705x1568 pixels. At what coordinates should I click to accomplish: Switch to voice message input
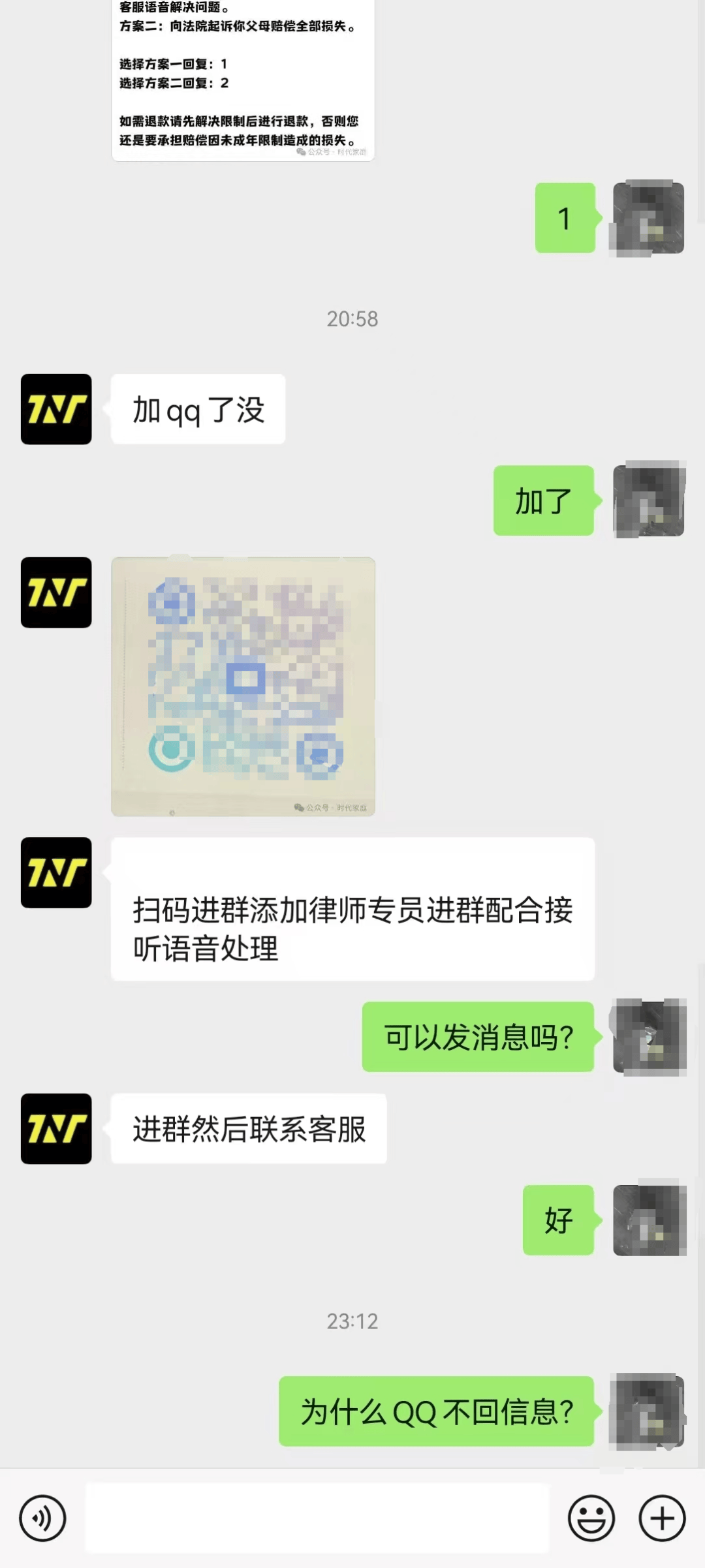[x=42, y=1518]
